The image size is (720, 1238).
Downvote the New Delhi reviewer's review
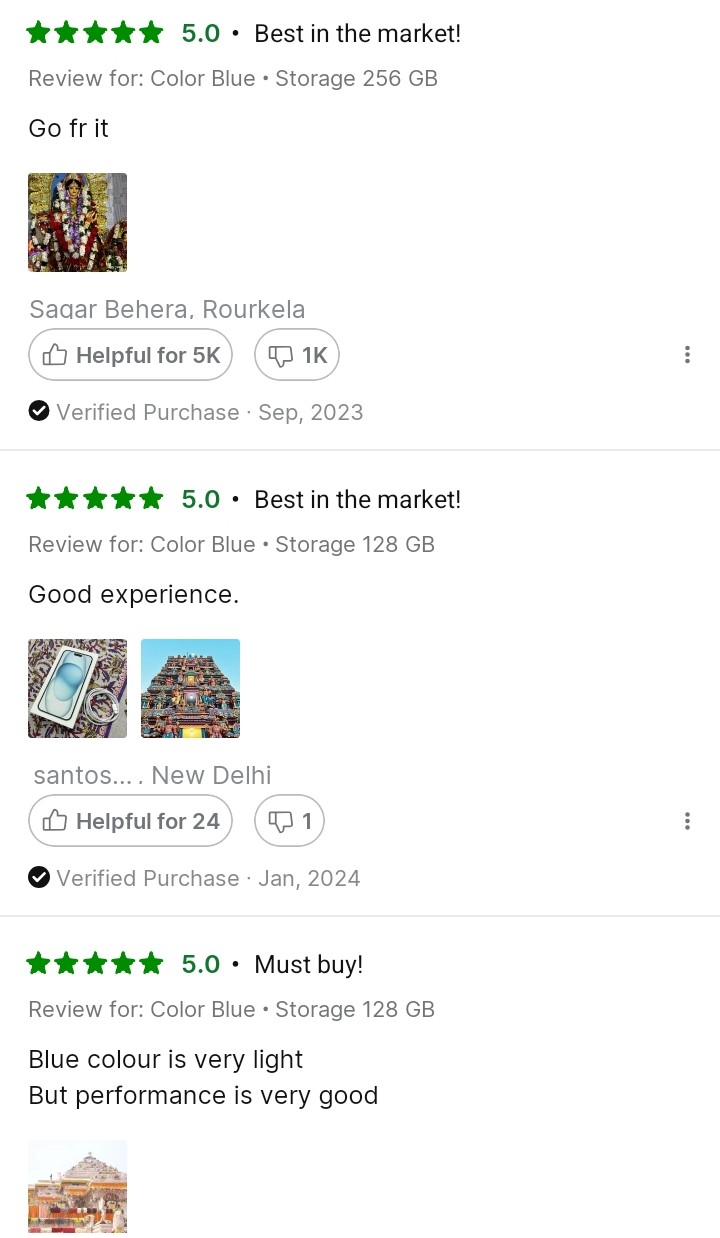coord(290,821)
